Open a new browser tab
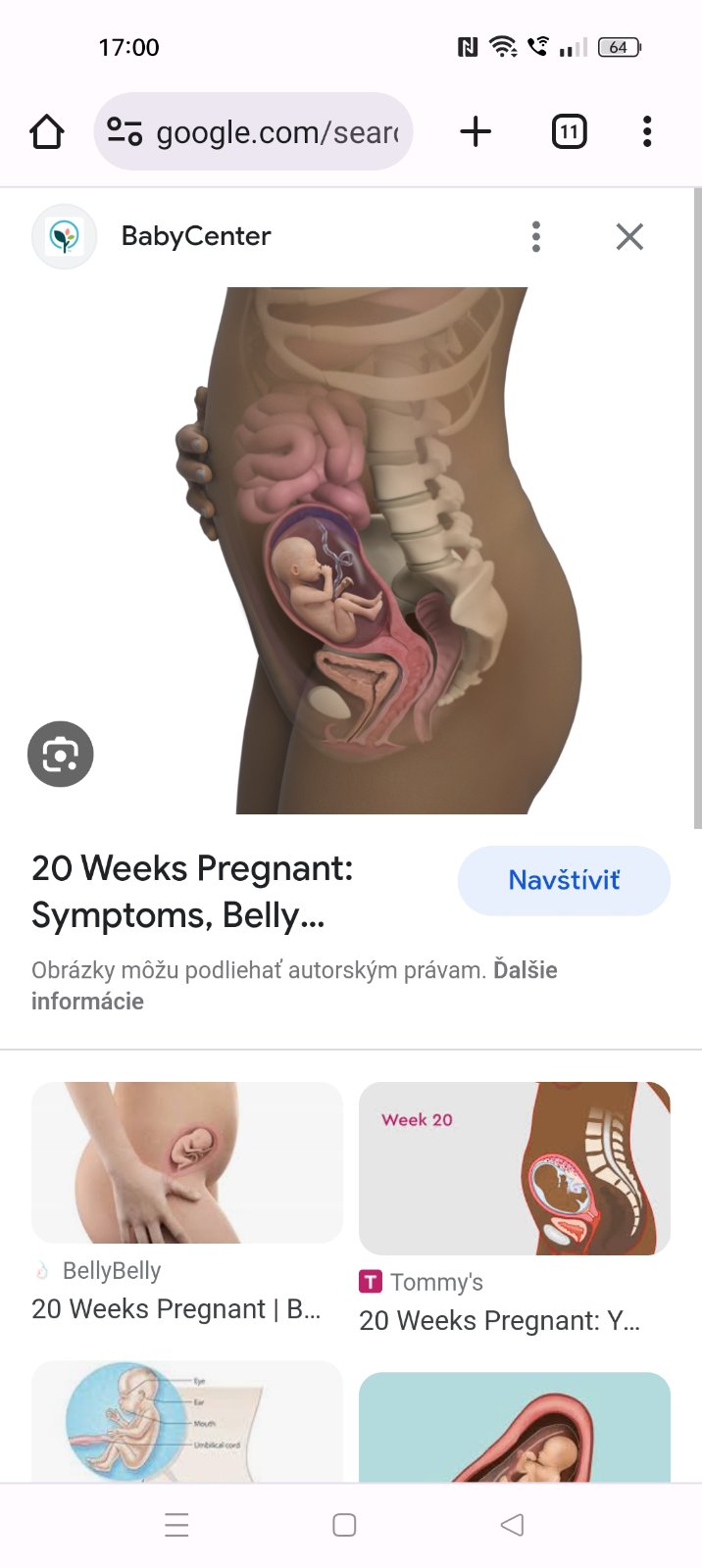 (x=476, y=131)
